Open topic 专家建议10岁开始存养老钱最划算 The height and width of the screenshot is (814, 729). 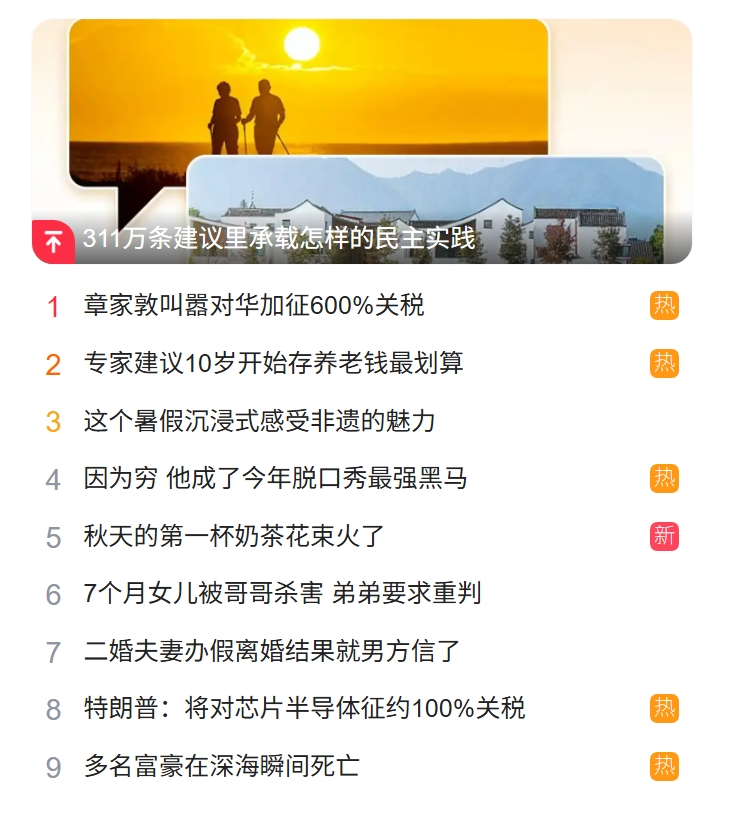[273, 363]
